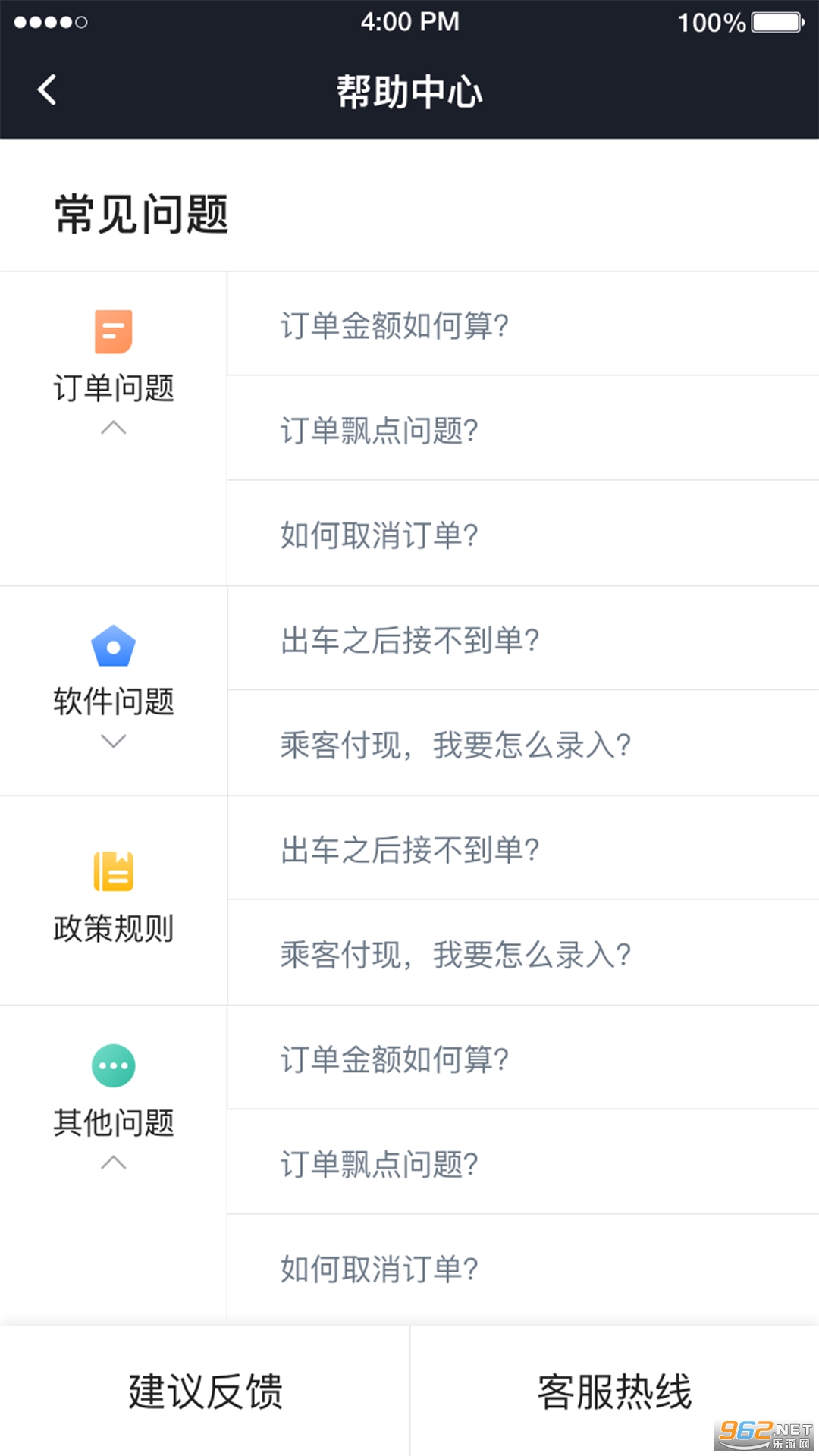Click 乘客付现，我要怎么录入 question
The height and width of the screenshot is (1456, 819).
tap(453, 744)
